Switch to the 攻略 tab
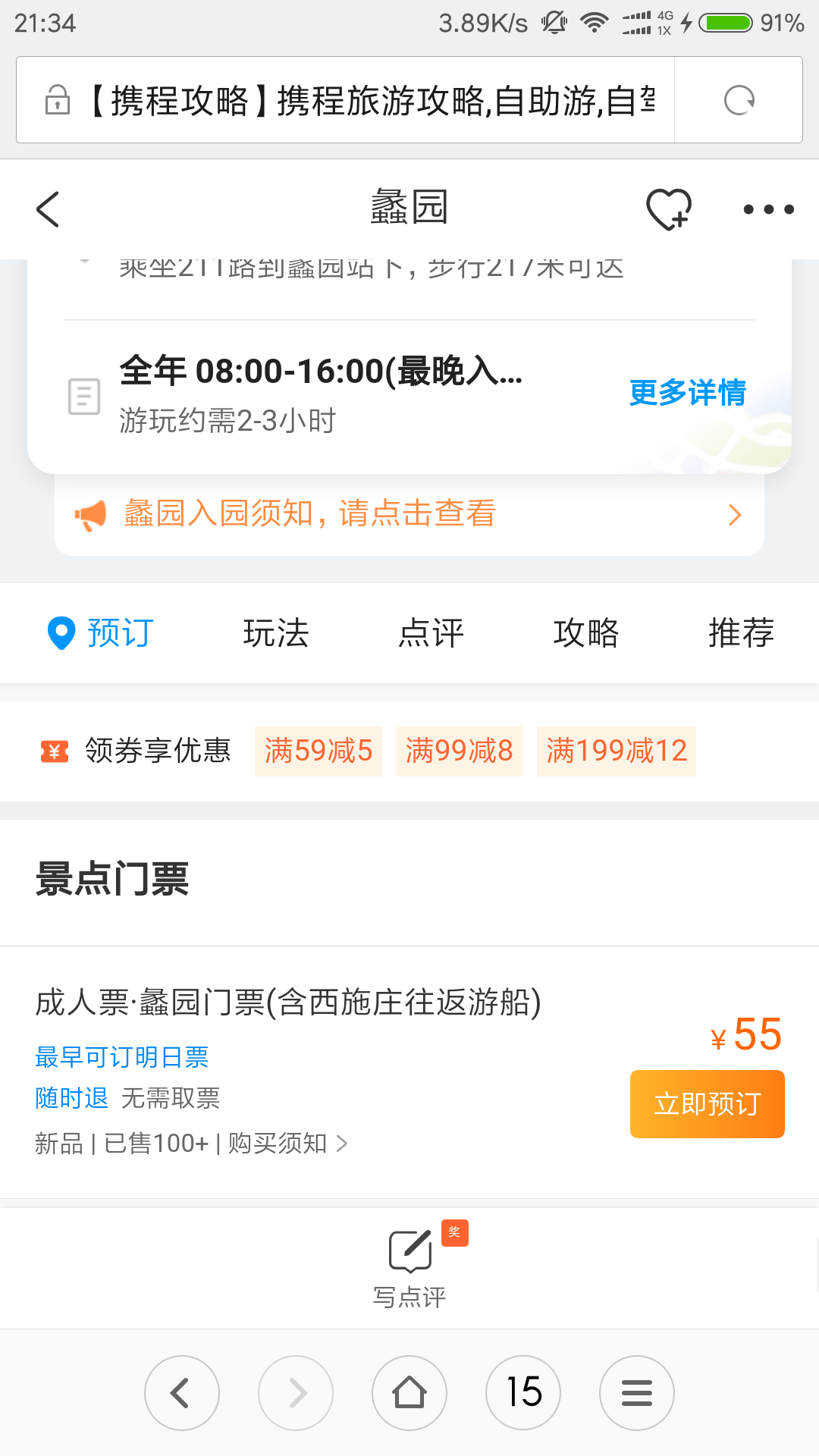 586,633
